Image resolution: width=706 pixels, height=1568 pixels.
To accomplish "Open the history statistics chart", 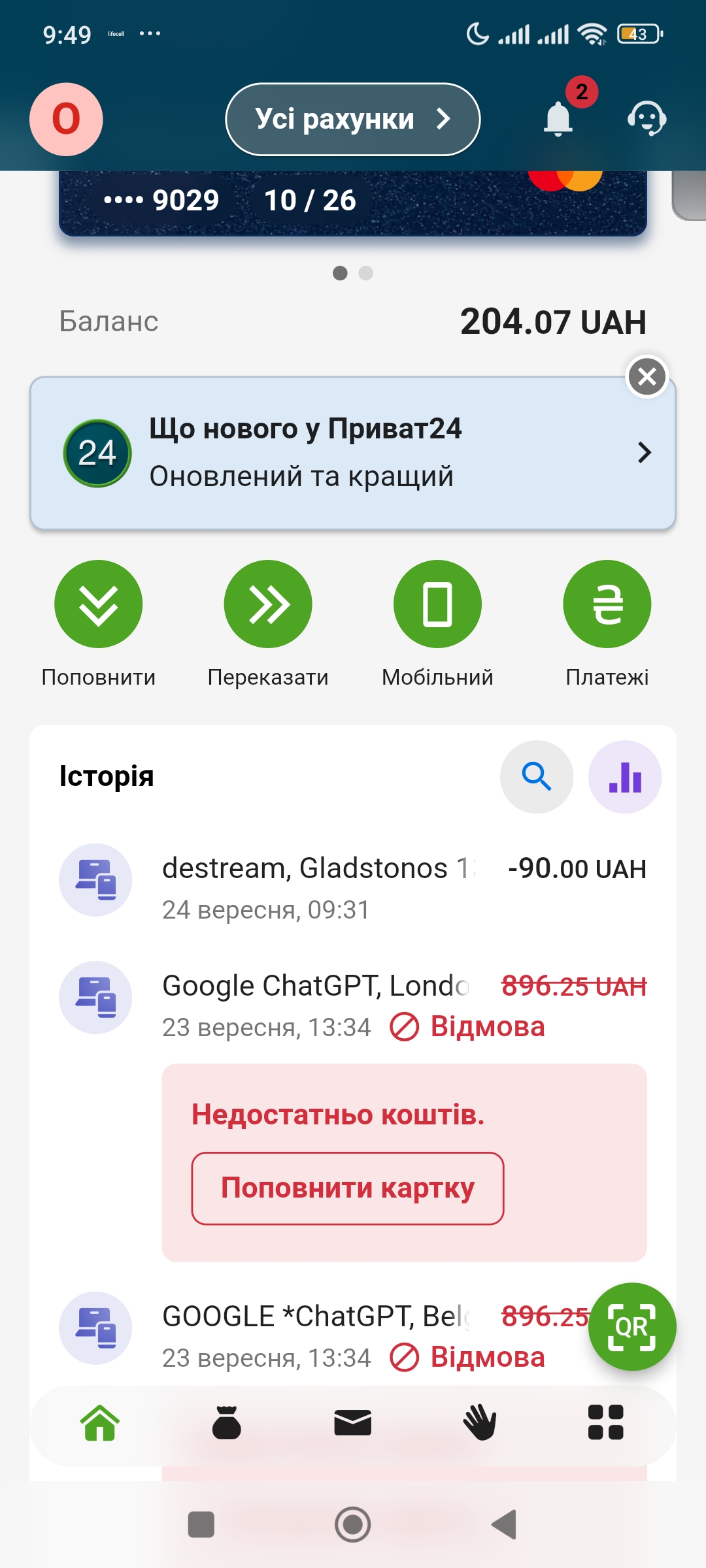I will (x=625, y=777).
